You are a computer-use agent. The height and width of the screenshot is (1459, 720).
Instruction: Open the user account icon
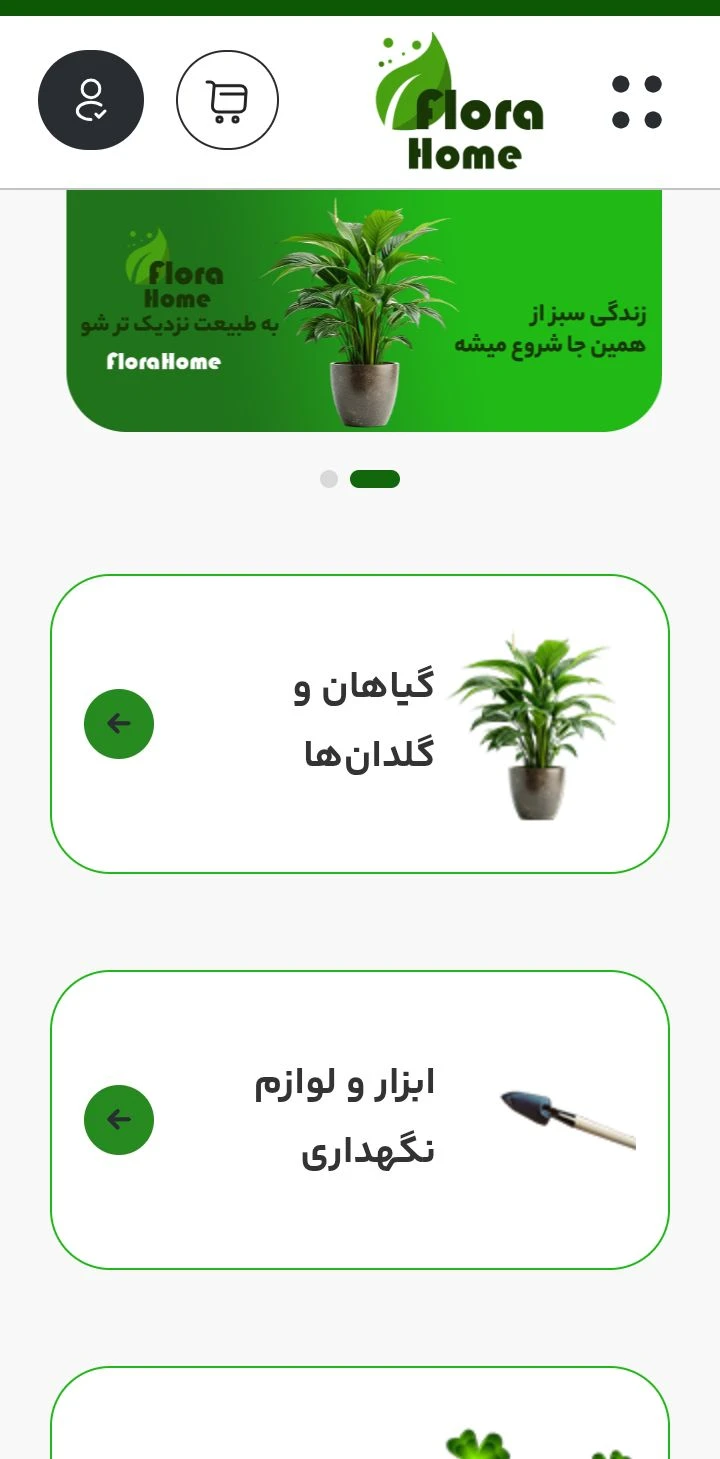(91, 100)
